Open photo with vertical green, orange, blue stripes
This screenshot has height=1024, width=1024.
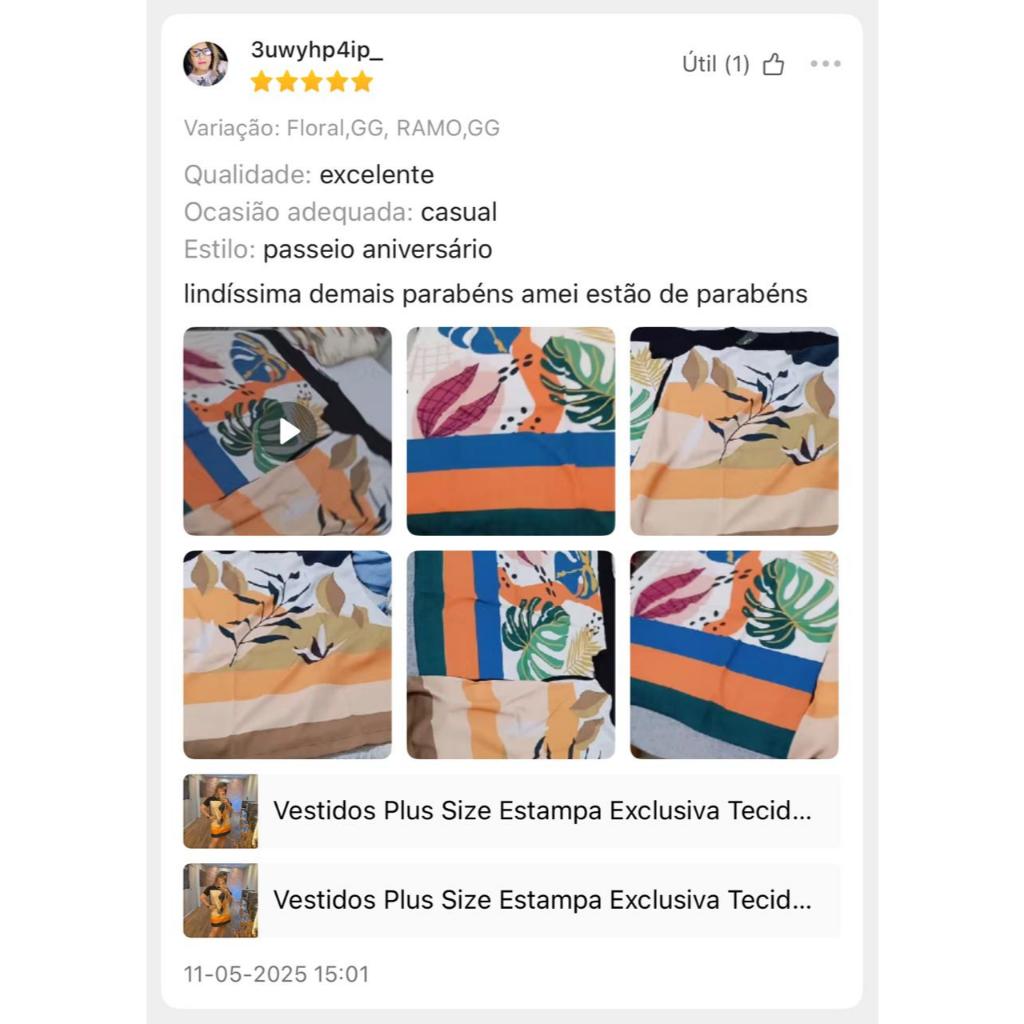511,654
